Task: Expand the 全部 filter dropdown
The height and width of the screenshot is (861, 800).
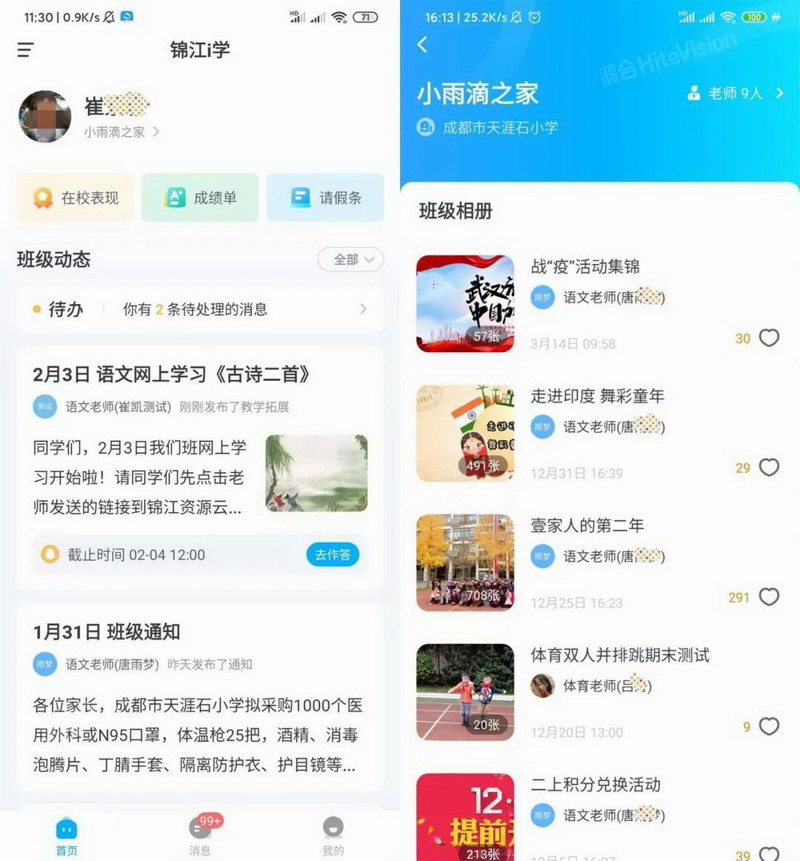Action: [x=350, y=259]
